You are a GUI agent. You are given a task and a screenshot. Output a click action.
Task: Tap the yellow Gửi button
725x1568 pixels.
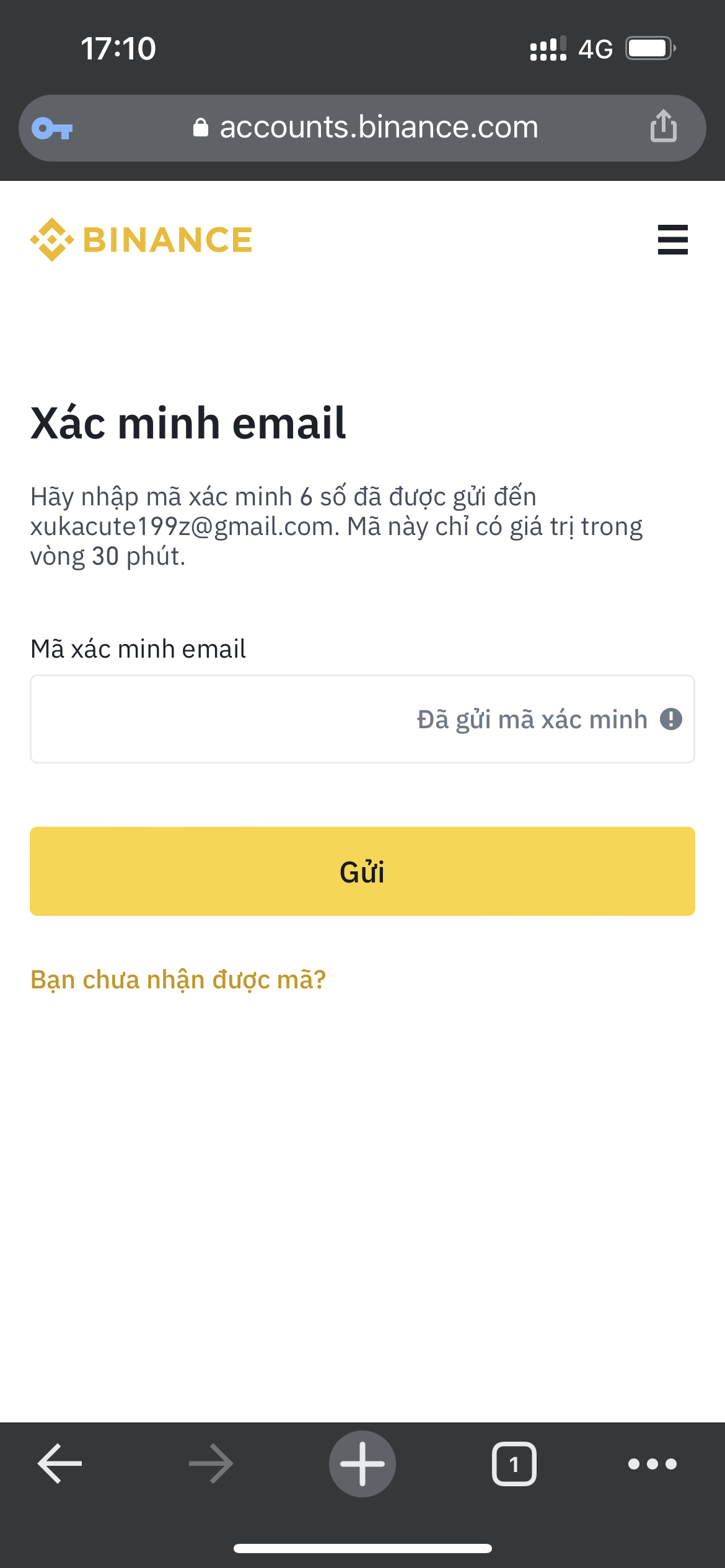362,871
